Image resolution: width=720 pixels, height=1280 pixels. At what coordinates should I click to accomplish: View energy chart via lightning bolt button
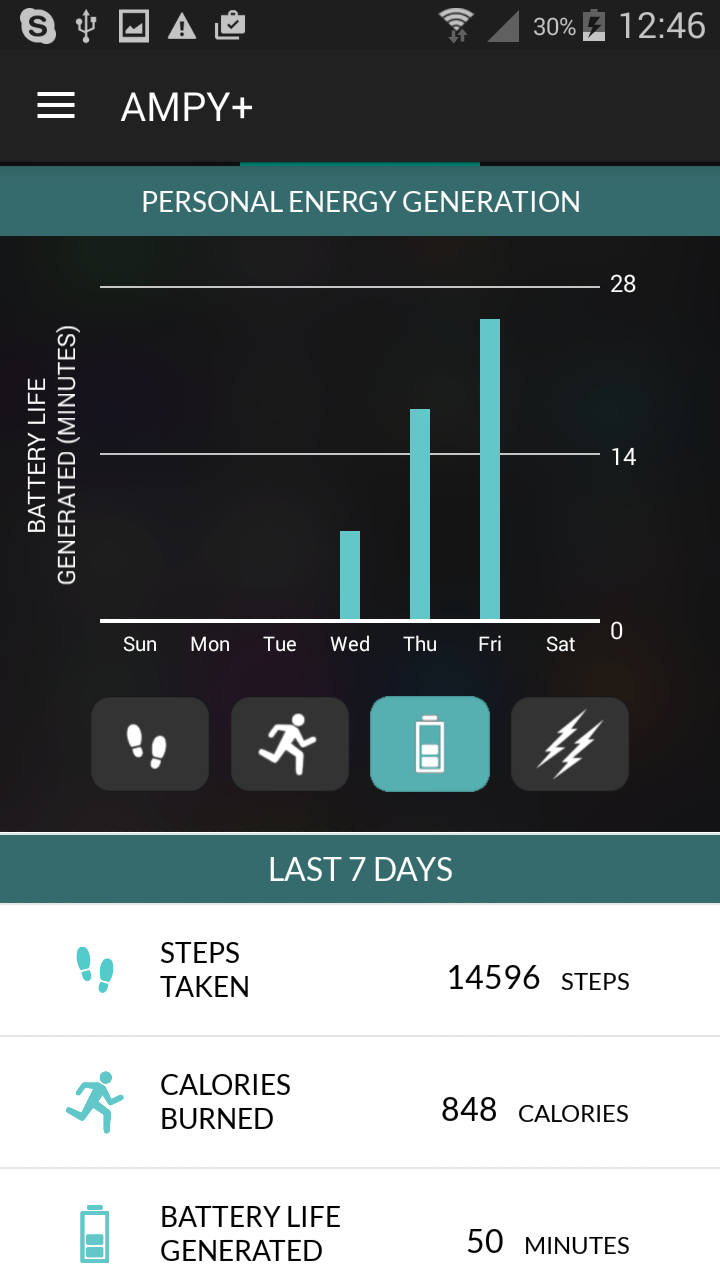(x=570, y=744)
